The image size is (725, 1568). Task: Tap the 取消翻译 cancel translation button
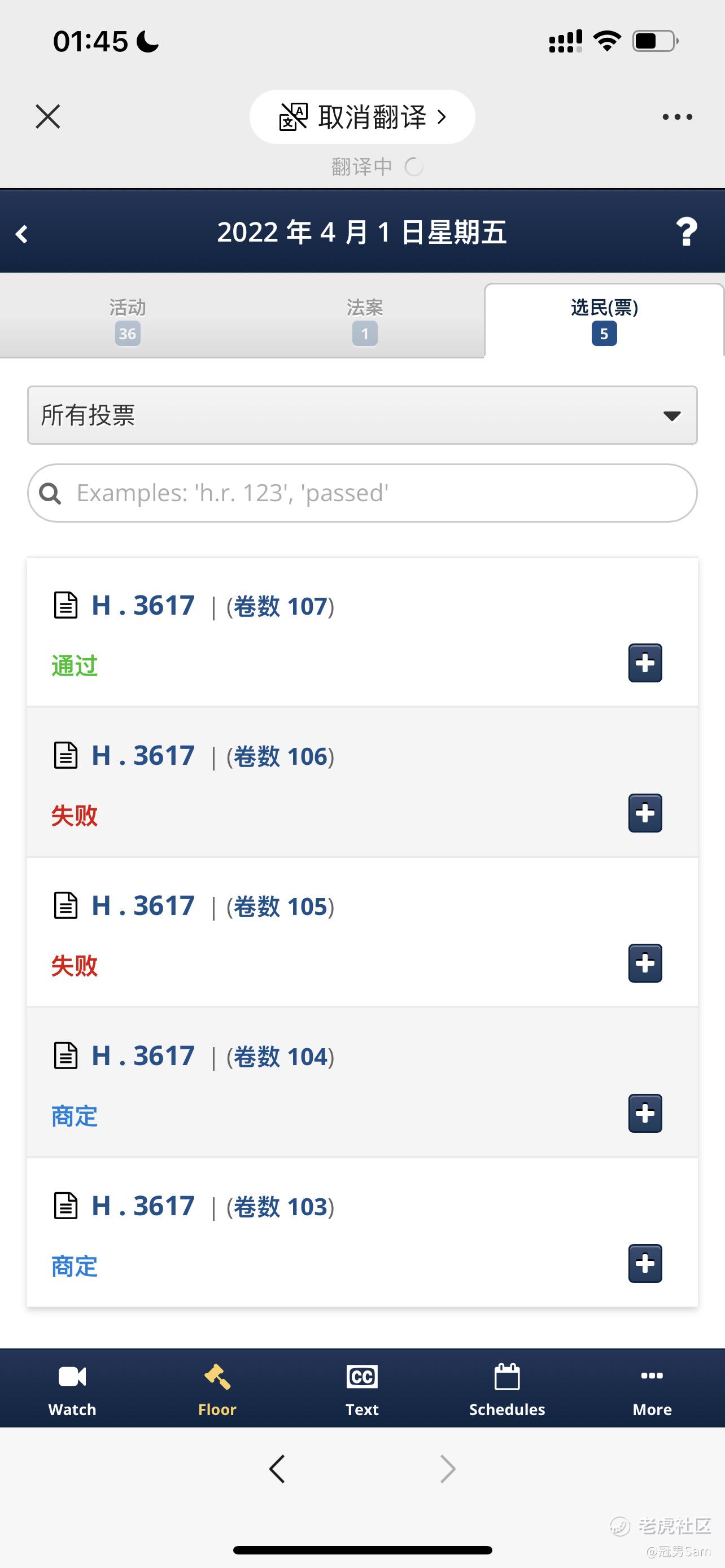point(362,117)
